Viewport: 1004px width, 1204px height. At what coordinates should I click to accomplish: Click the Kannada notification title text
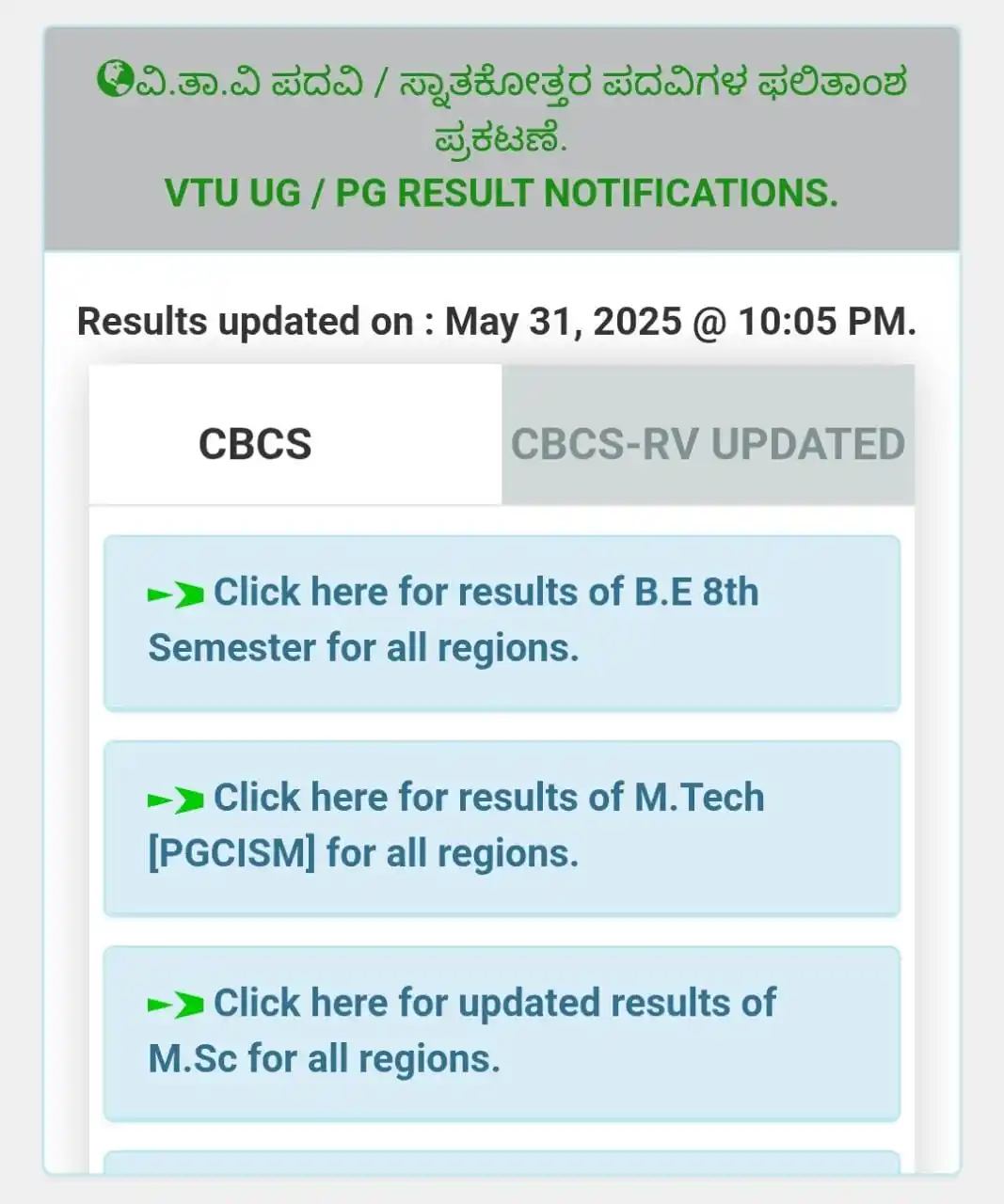(x=502, y=113)
